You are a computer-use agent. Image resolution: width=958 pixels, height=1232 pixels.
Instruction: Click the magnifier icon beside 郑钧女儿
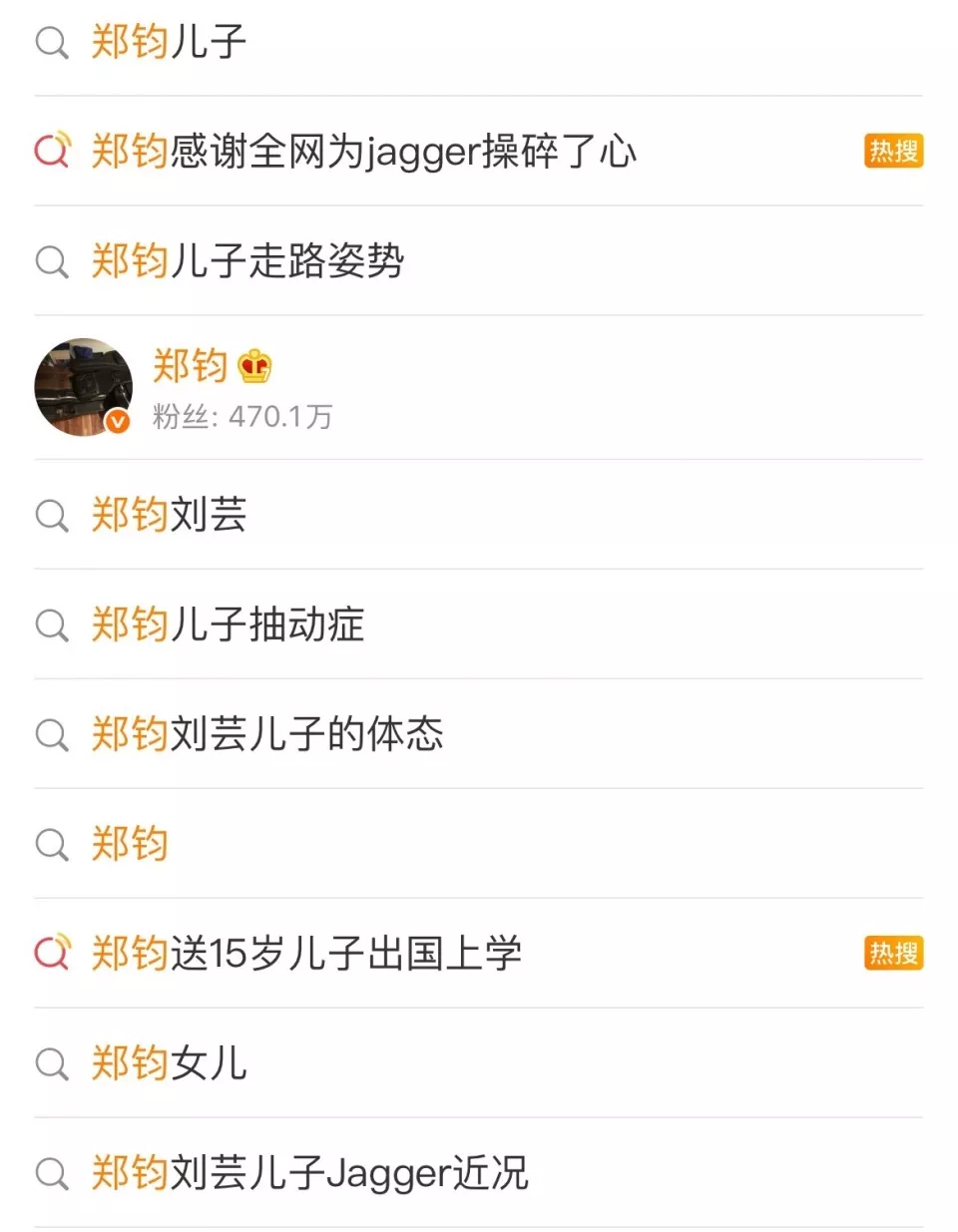click(51, 1063)
